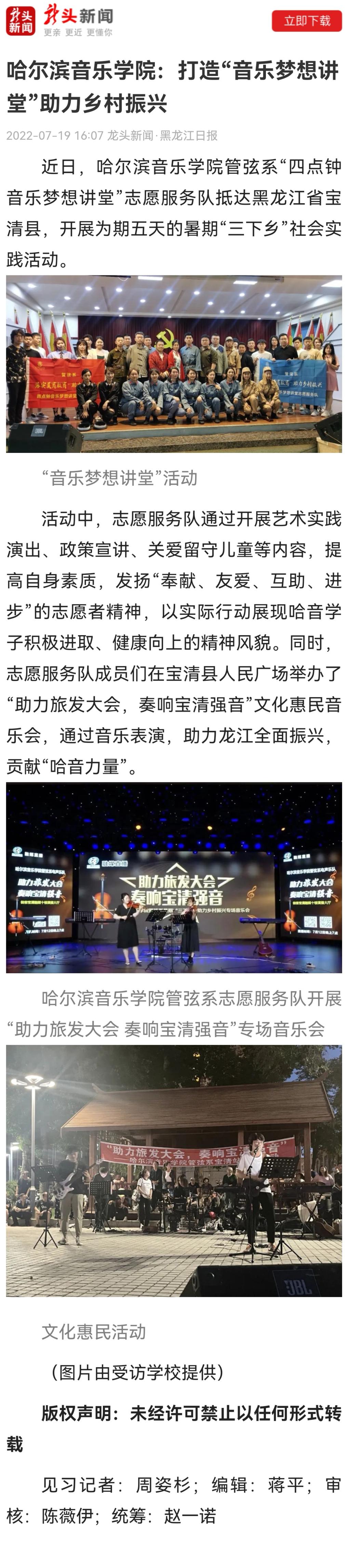Open the group photo of the volunteer team
Screen dimensions: 350x1568
(x=174, y=364)
